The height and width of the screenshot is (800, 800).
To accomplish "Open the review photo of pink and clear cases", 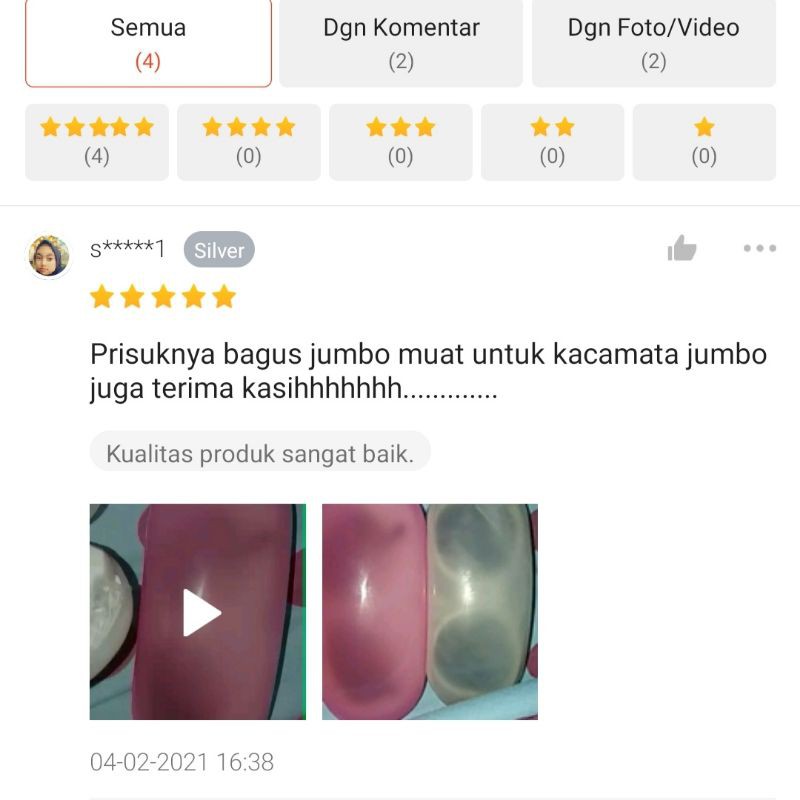I will [430, 612].
